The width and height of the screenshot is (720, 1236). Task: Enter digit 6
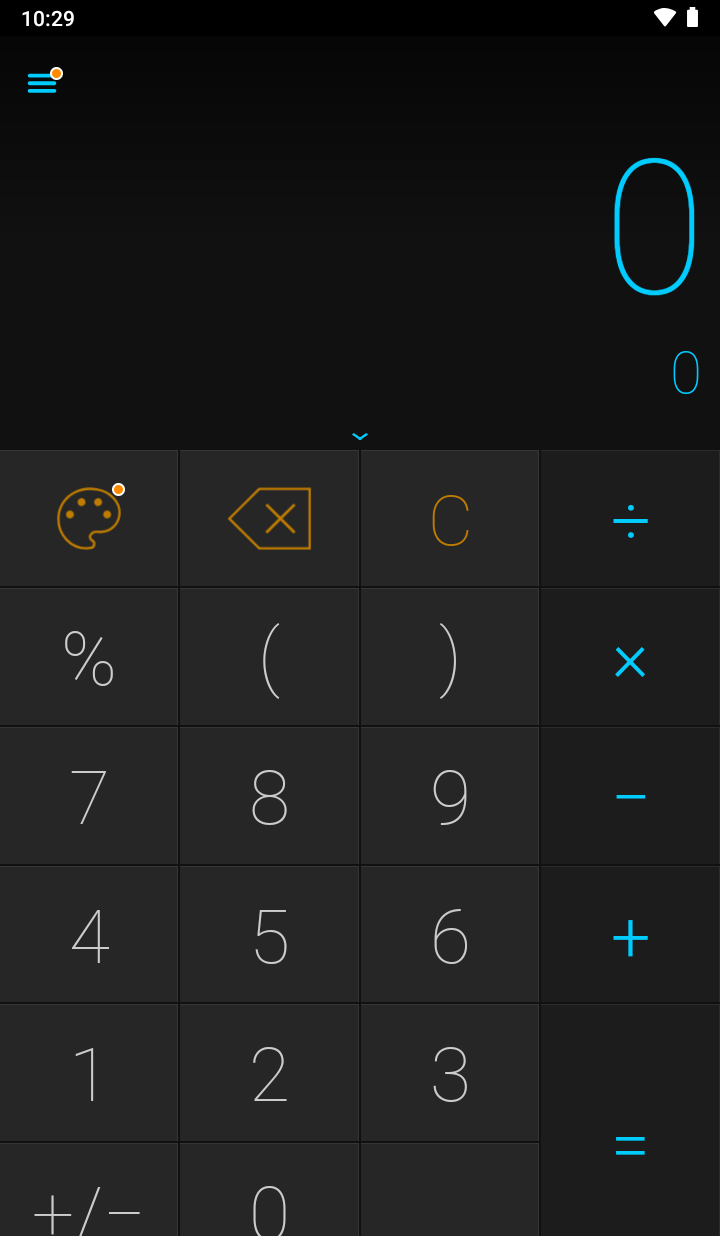point(450,935)
